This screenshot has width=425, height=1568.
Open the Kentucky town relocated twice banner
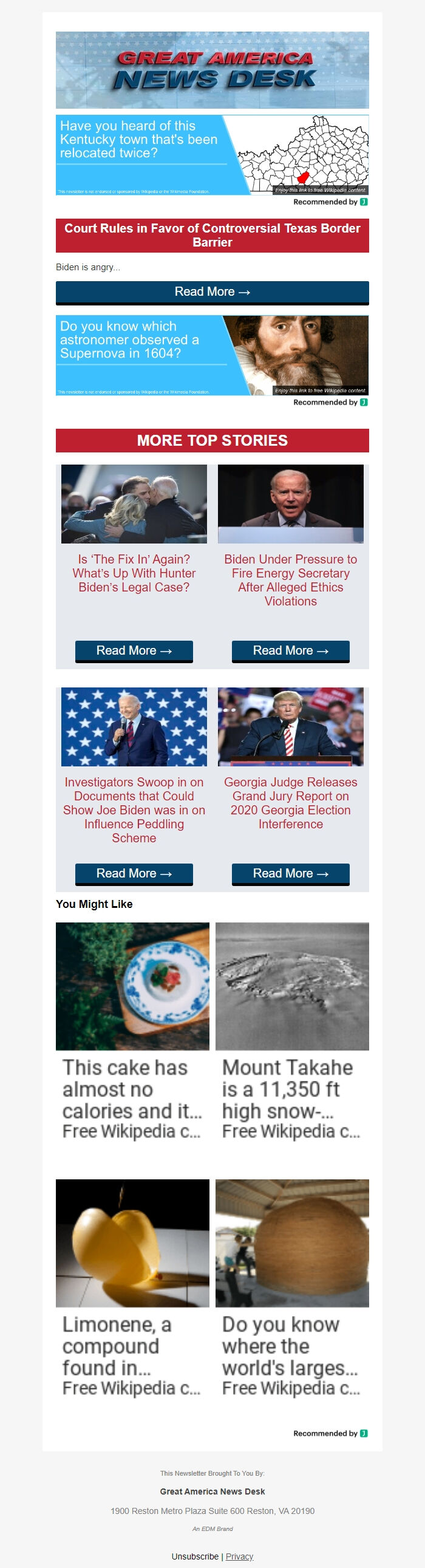point(212,155)
